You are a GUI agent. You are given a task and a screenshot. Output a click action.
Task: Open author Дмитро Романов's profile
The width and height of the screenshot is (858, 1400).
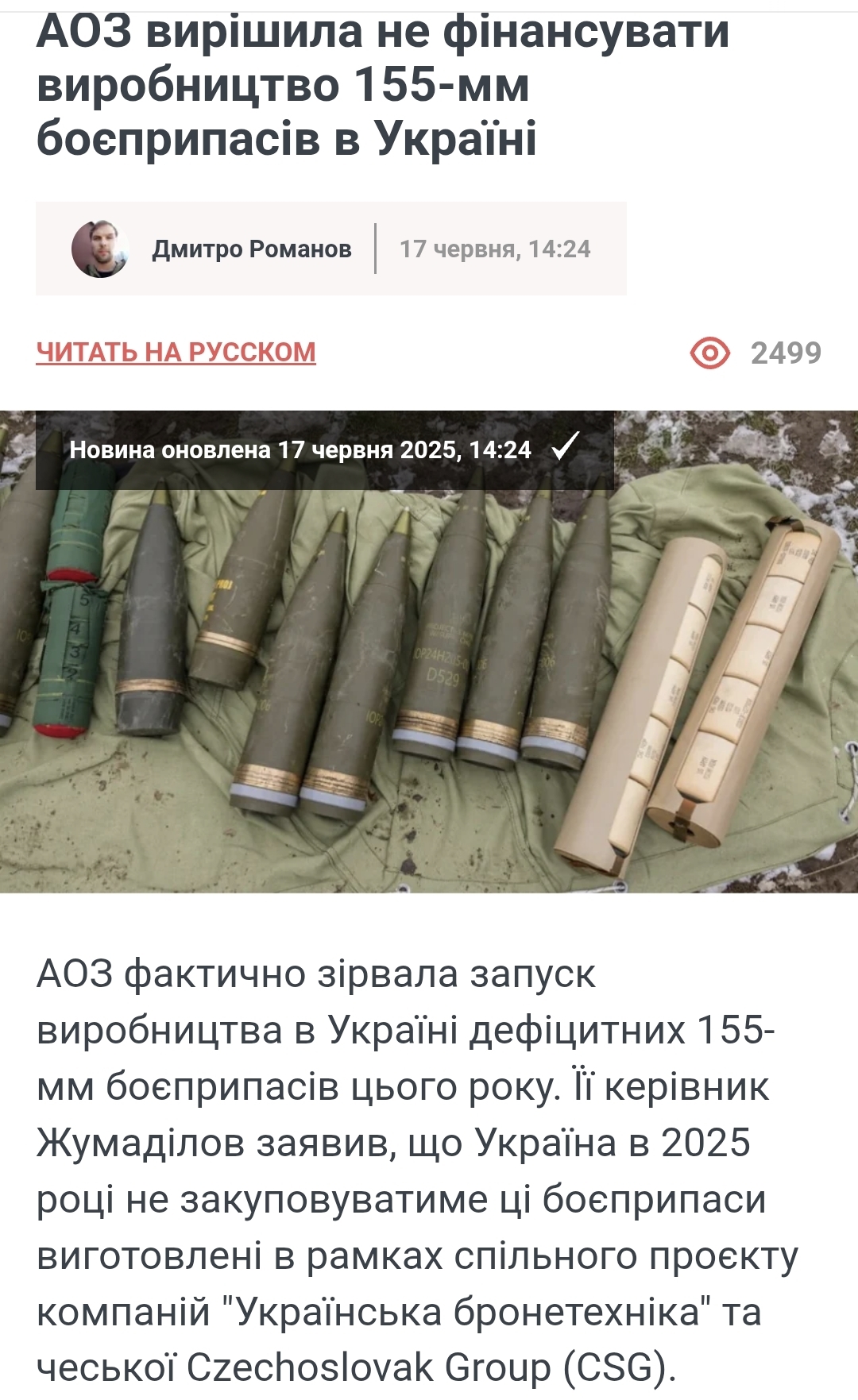tap(252, 249)
